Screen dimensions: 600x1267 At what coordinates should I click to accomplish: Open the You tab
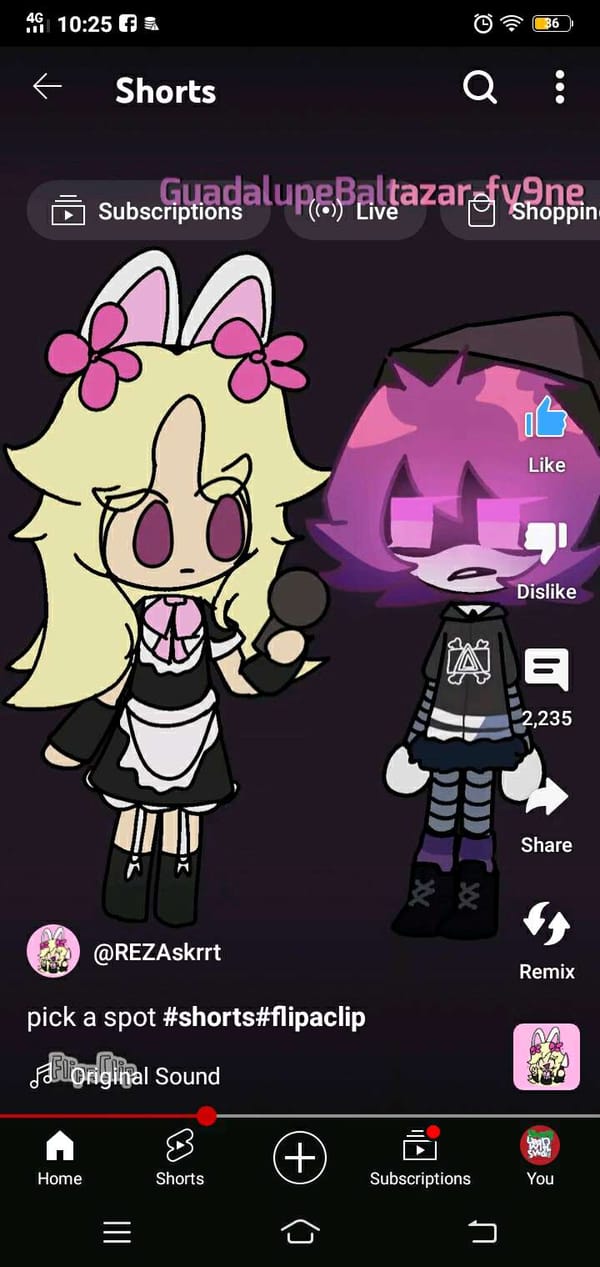540,1160
